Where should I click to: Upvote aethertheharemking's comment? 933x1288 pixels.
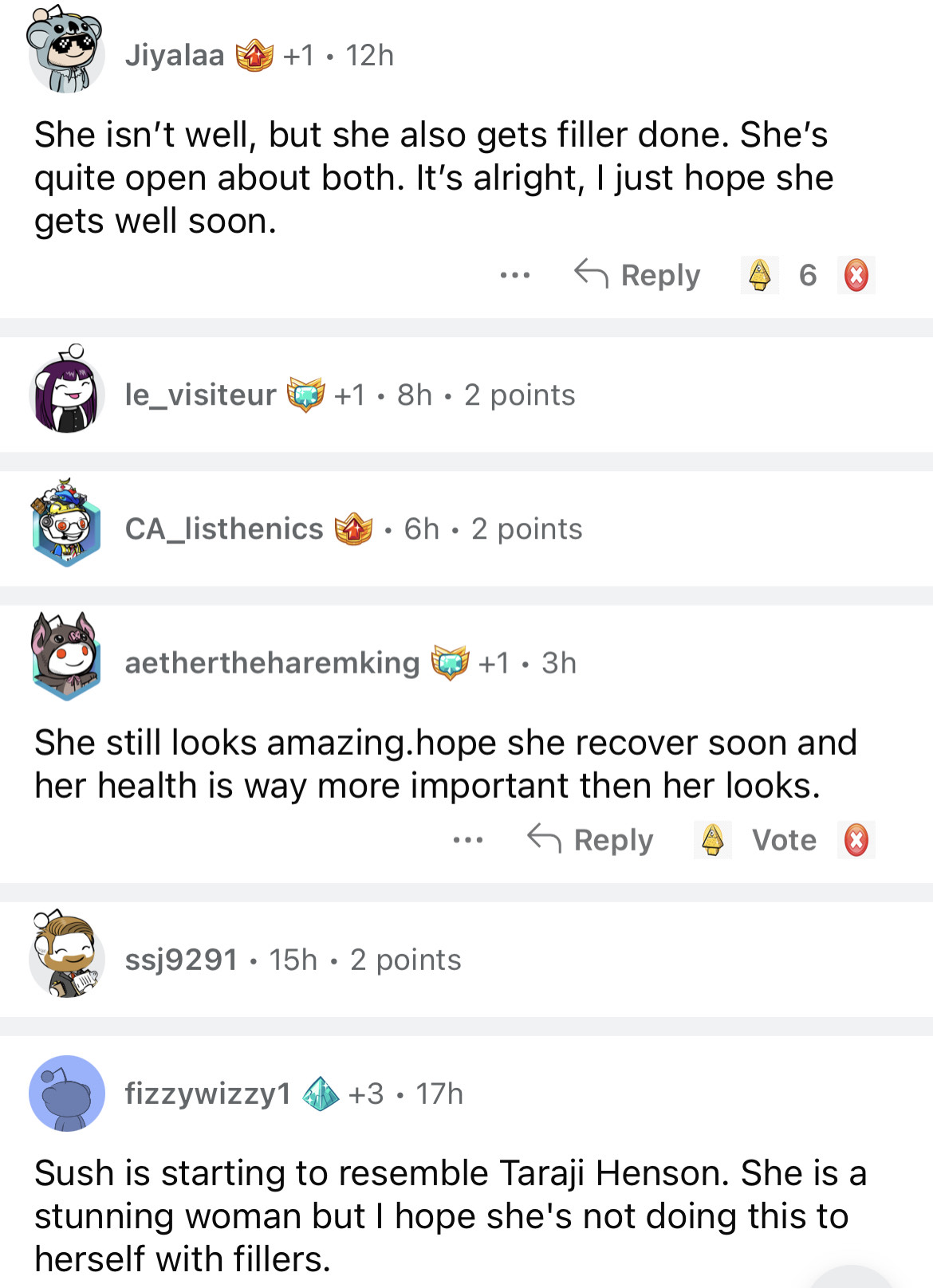pos(713,840)
